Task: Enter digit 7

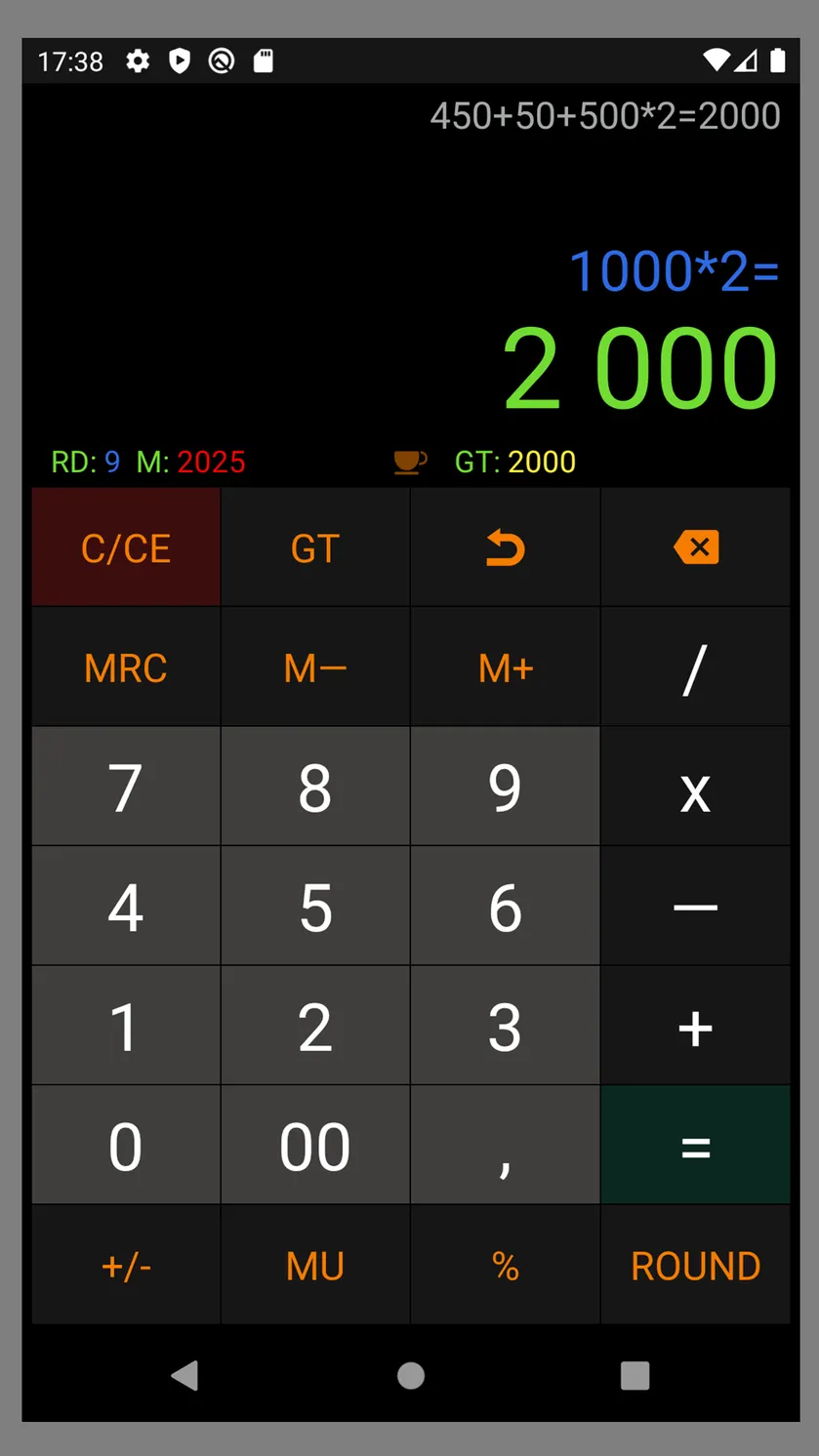Action: (126, 787)
